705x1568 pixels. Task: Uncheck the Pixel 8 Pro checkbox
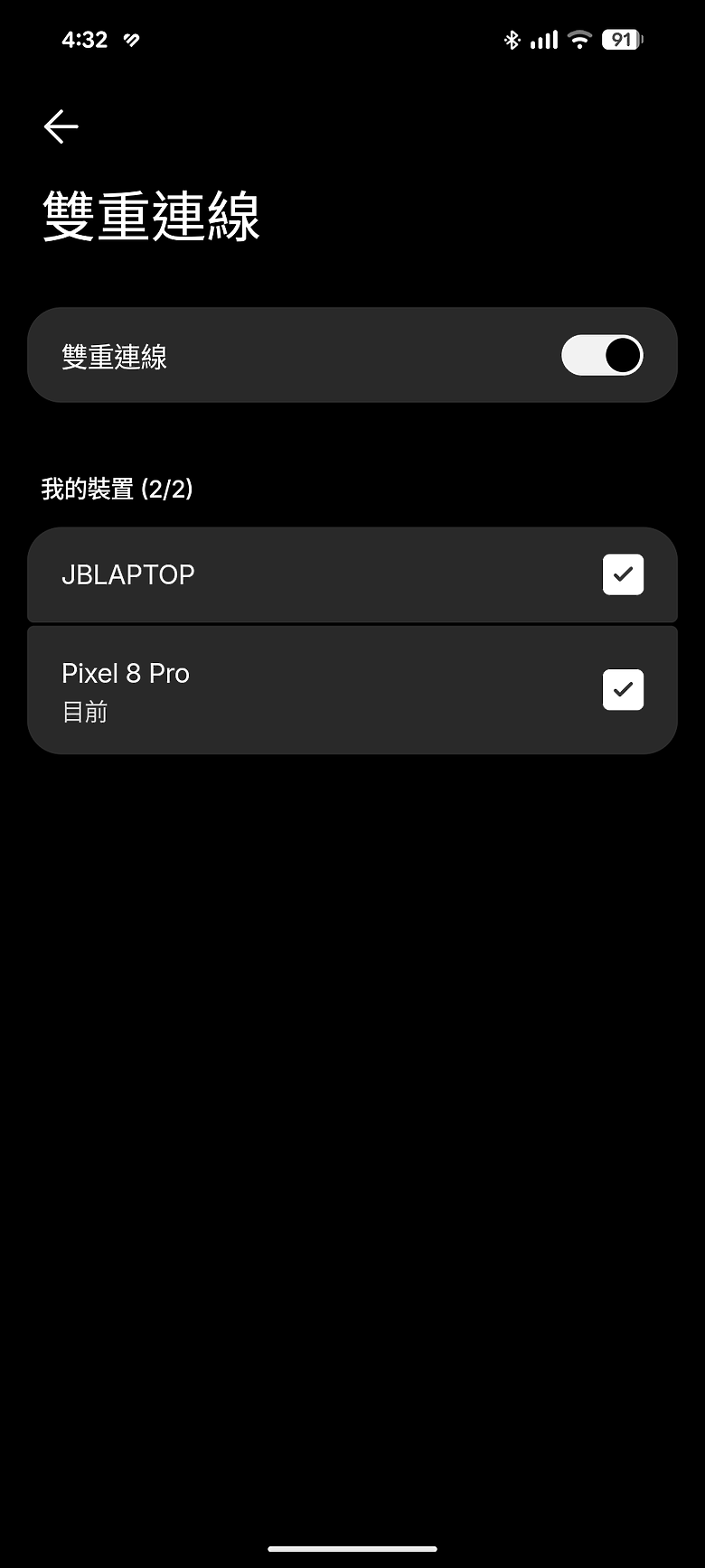(622, 689)
